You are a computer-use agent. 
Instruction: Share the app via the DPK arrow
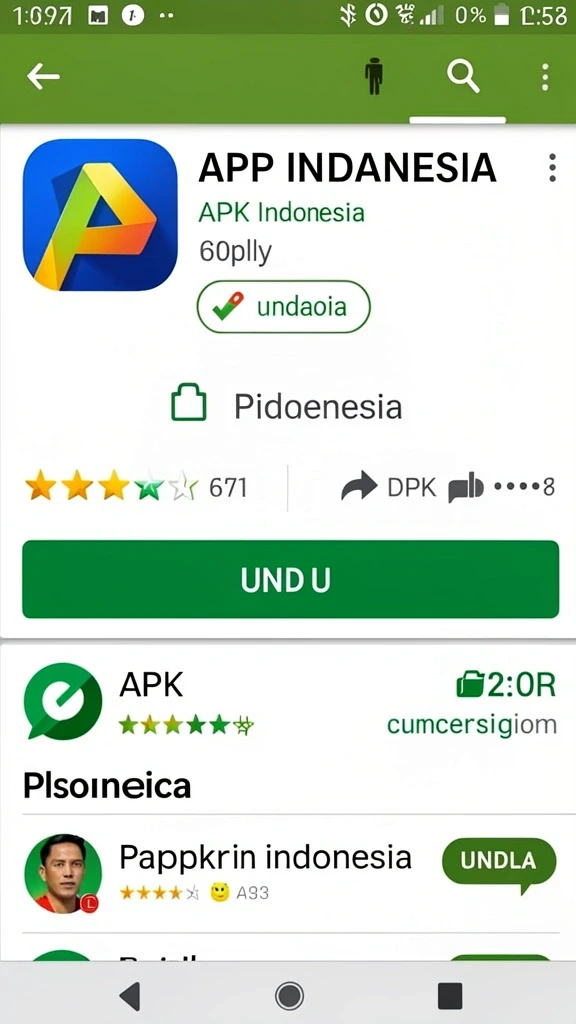coord(388,487)
